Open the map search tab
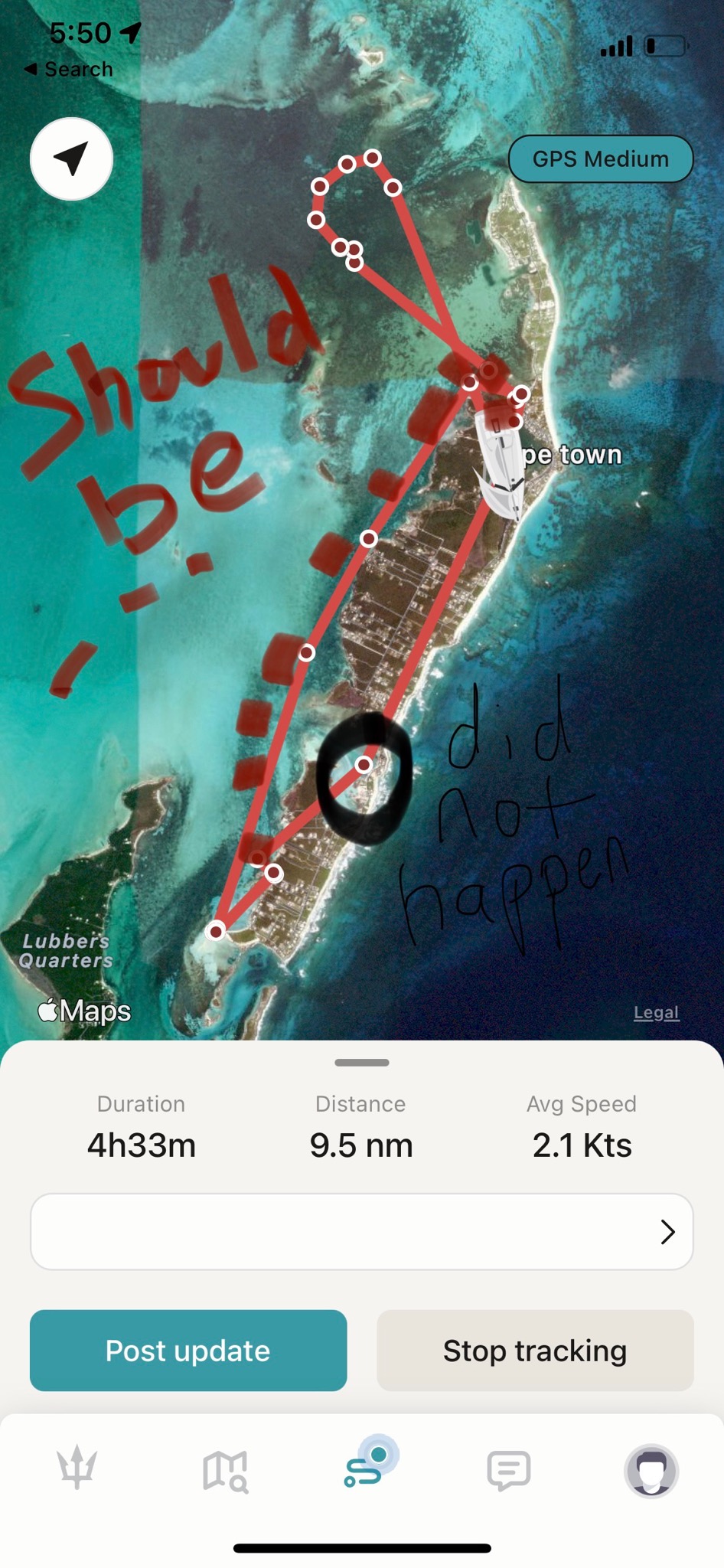 pyautogui.click(x=225, y=1470)
